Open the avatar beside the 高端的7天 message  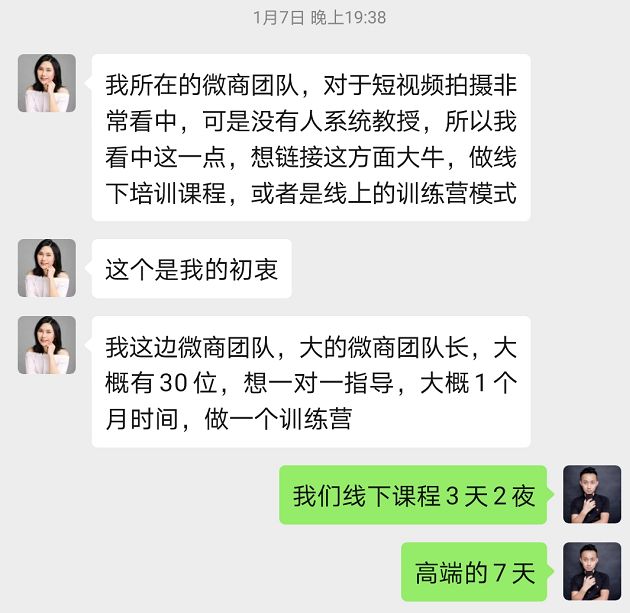[x=592, y=571]
